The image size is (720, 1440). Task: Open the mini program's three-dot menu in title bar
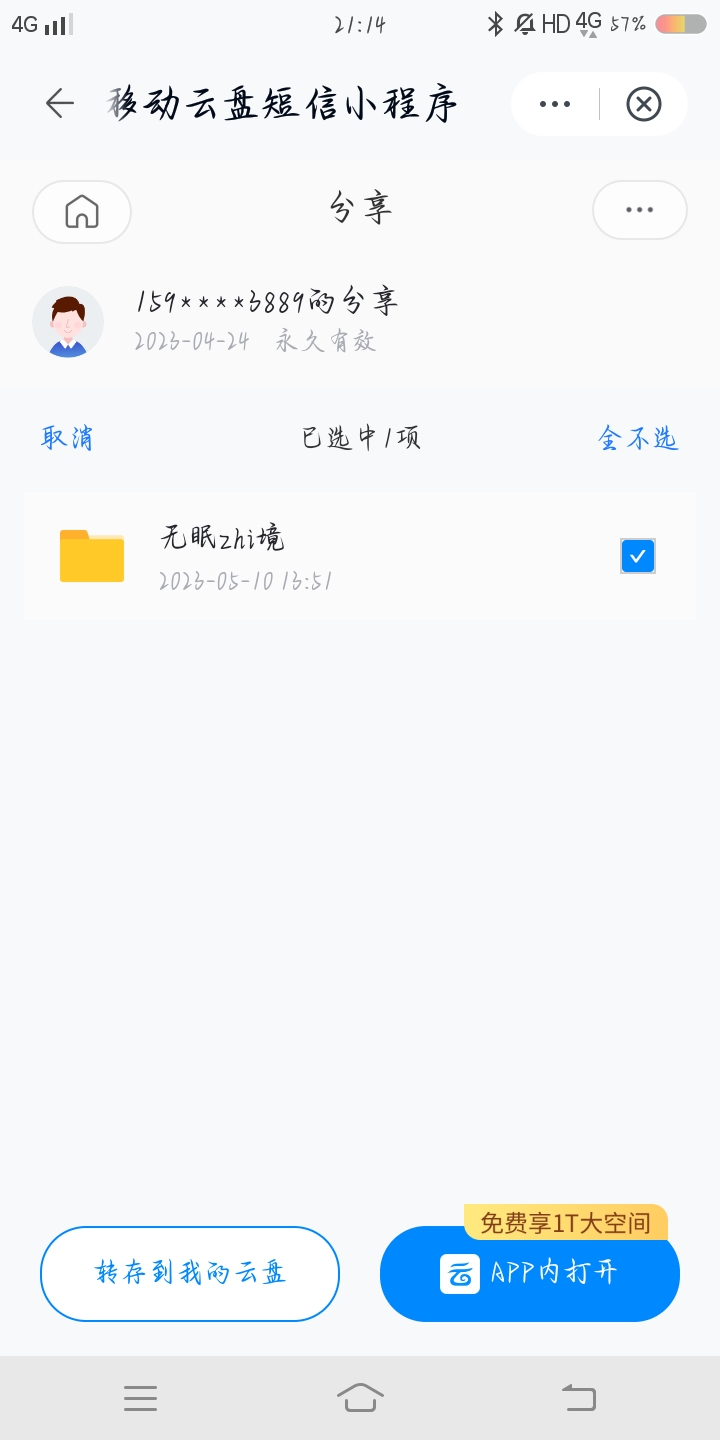pyautogui.click(x=555, y=104)
